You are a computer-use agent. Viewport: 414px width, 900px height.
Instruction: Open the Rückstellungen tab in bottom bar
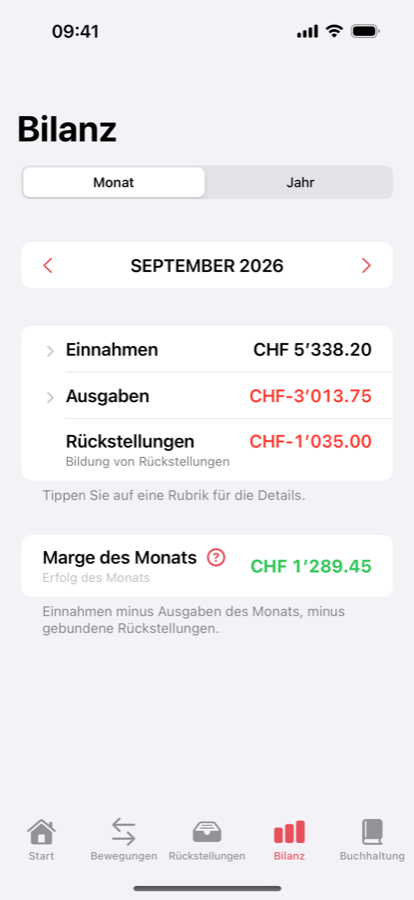207,840
